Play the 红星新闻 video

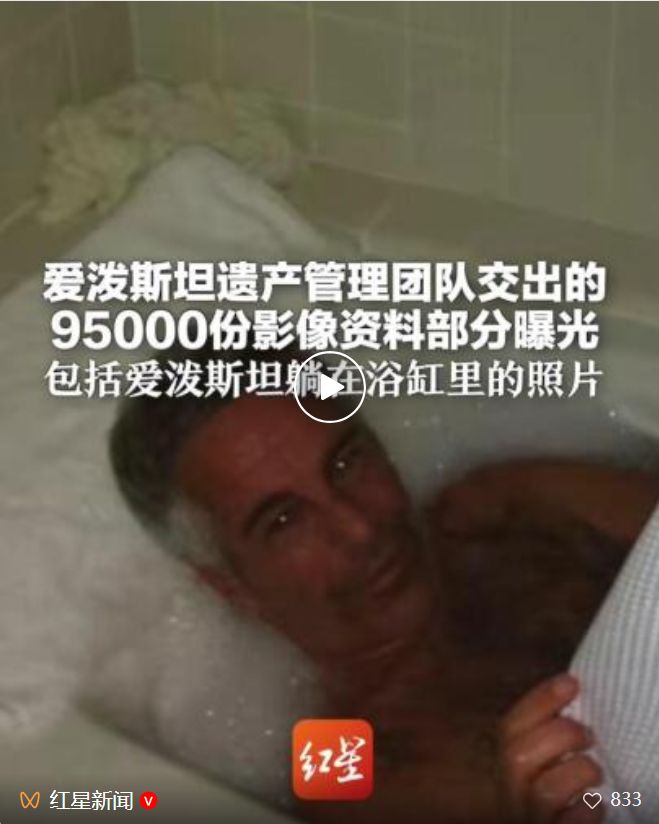[x=329, y=387]
